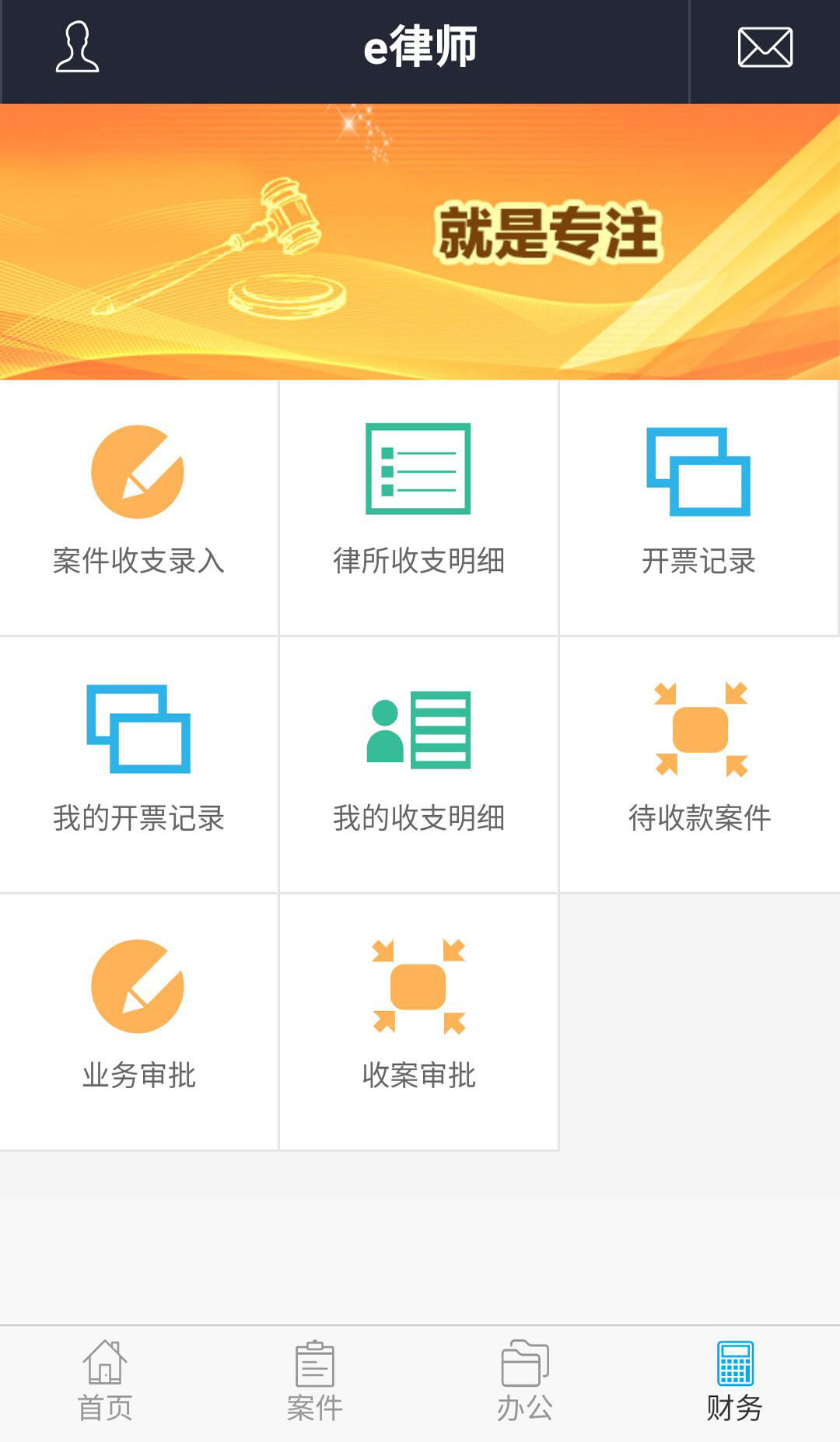
Task: Open 待收款案件 via its text label
Action: point(698,817)
